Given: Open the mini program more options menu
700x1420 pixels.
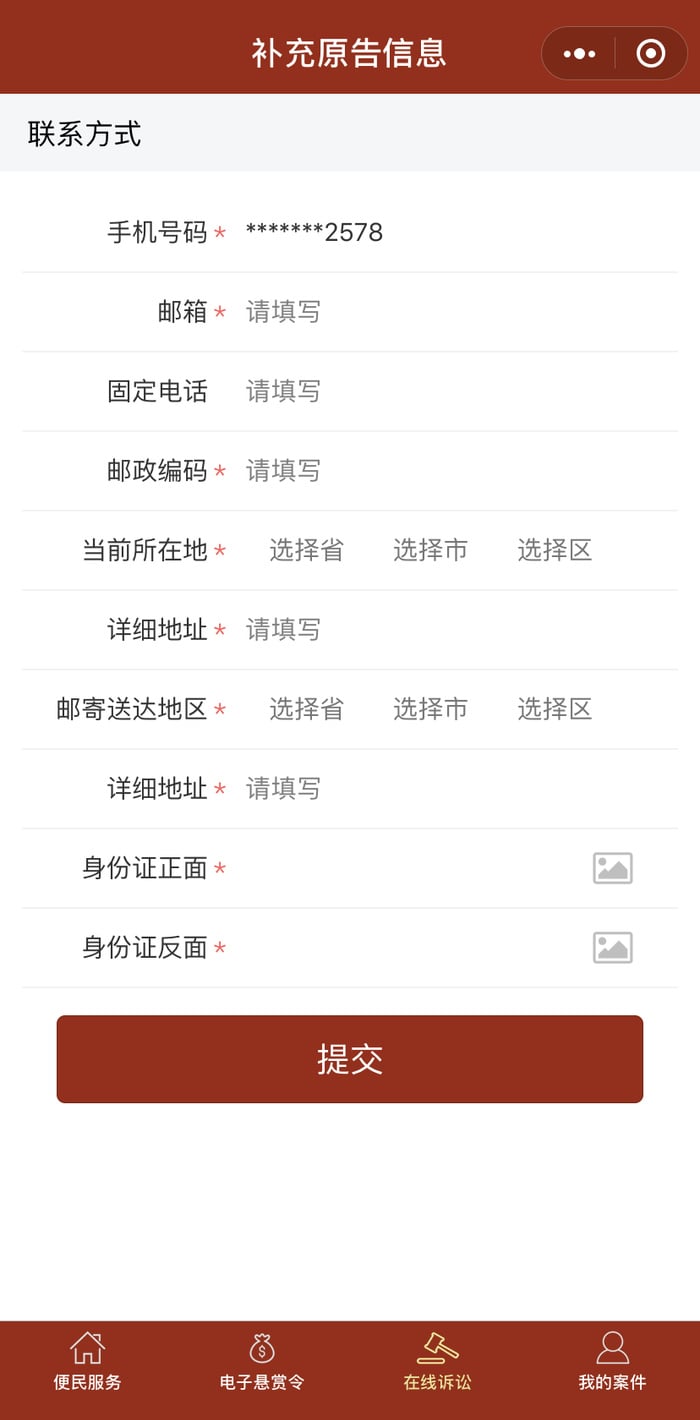Looking at the screenshot, I should click(579, 54).
